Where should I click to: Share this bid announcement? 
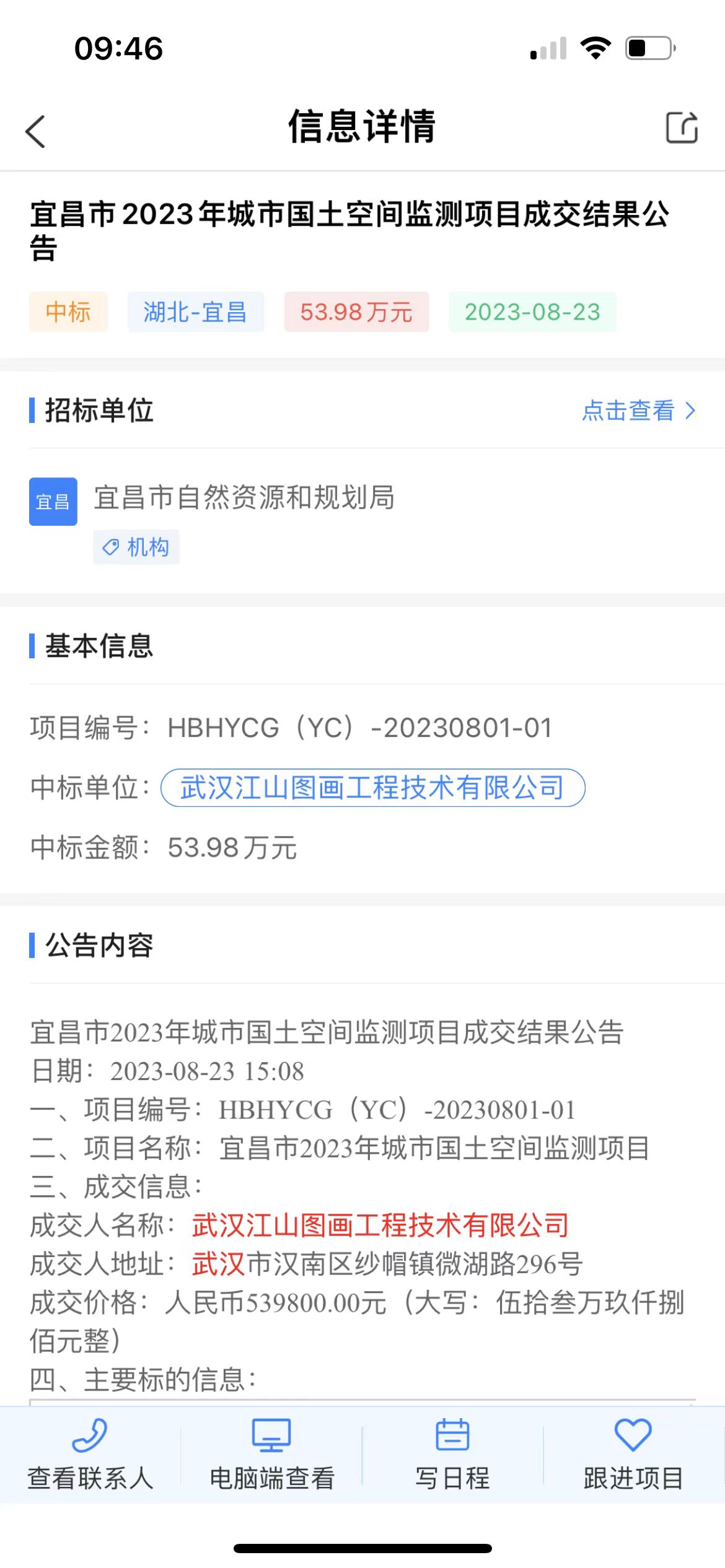click(682, 128)
